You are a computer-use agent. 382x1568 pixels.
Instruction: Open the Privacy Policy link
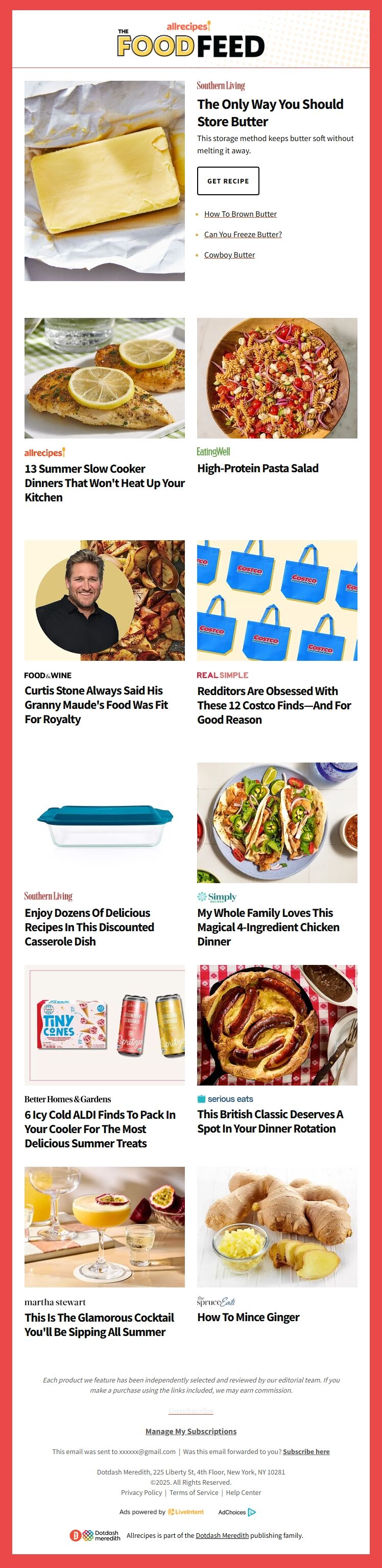[x=141, y=1492]
